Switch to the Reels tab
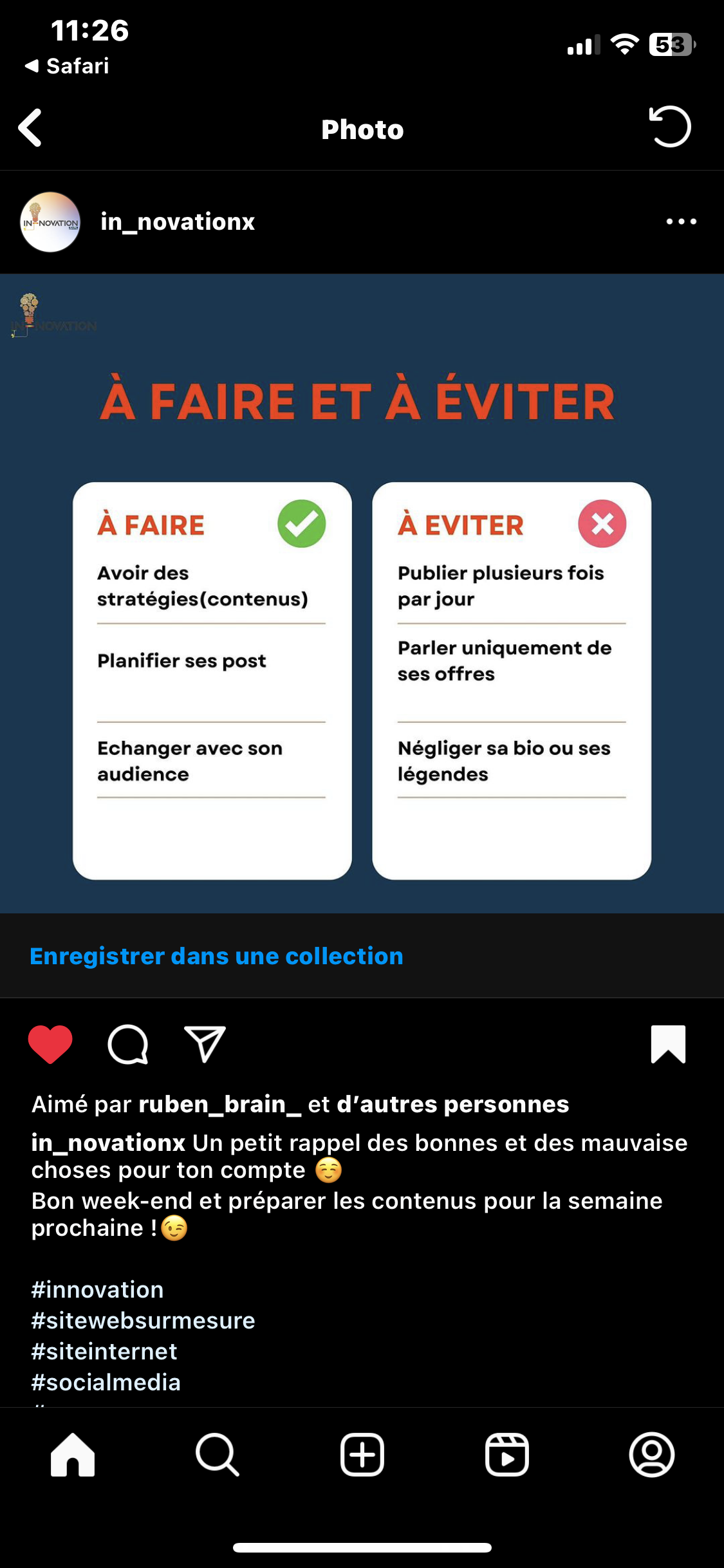Viewport: 724px width, 1568px height. (507, 1455)
